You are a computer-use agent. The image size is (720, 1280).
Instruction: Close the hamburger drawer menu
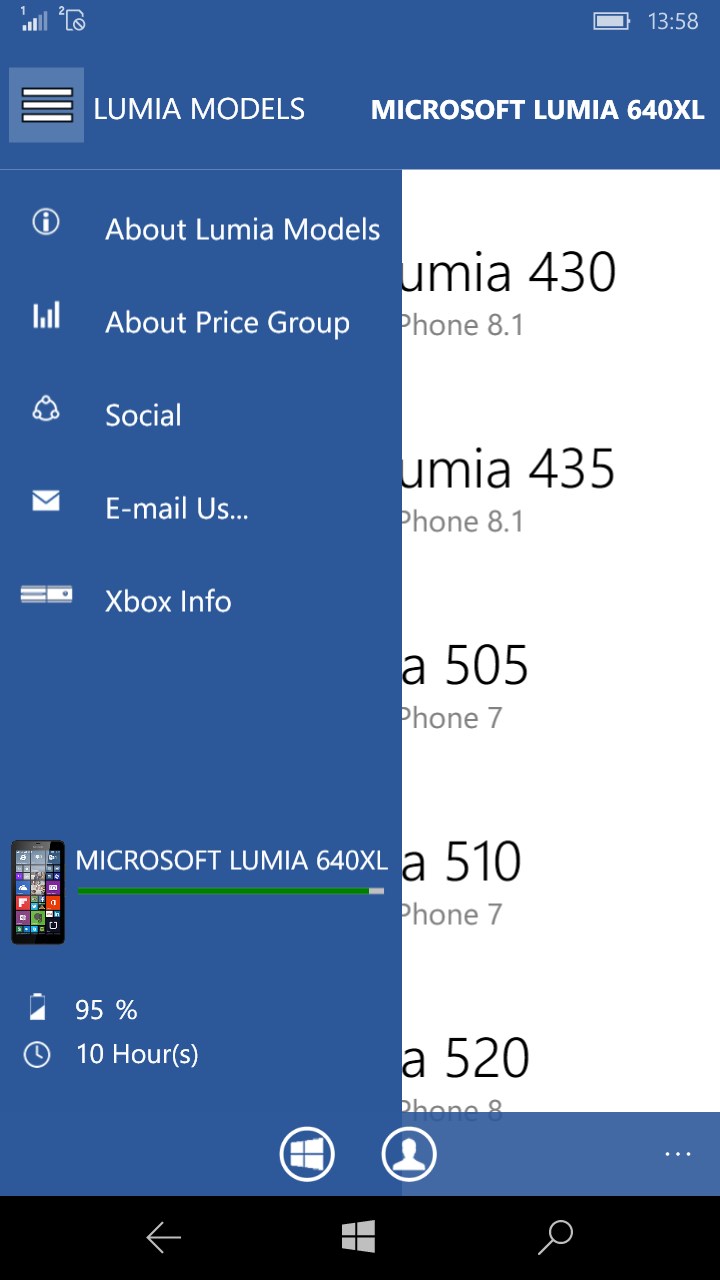(x=46, y=105)
